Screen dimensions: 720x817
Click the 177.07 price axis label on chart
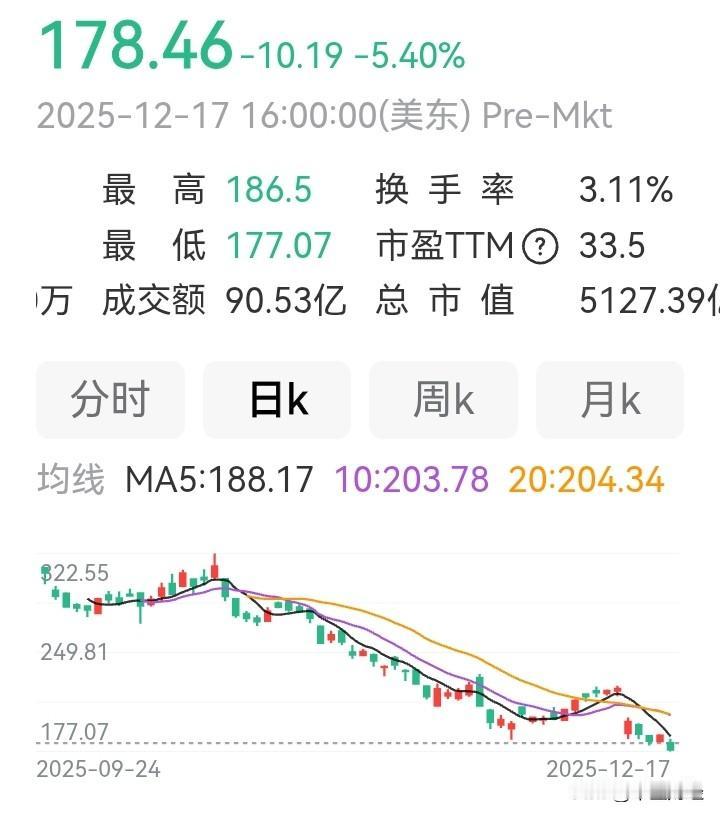73,729
